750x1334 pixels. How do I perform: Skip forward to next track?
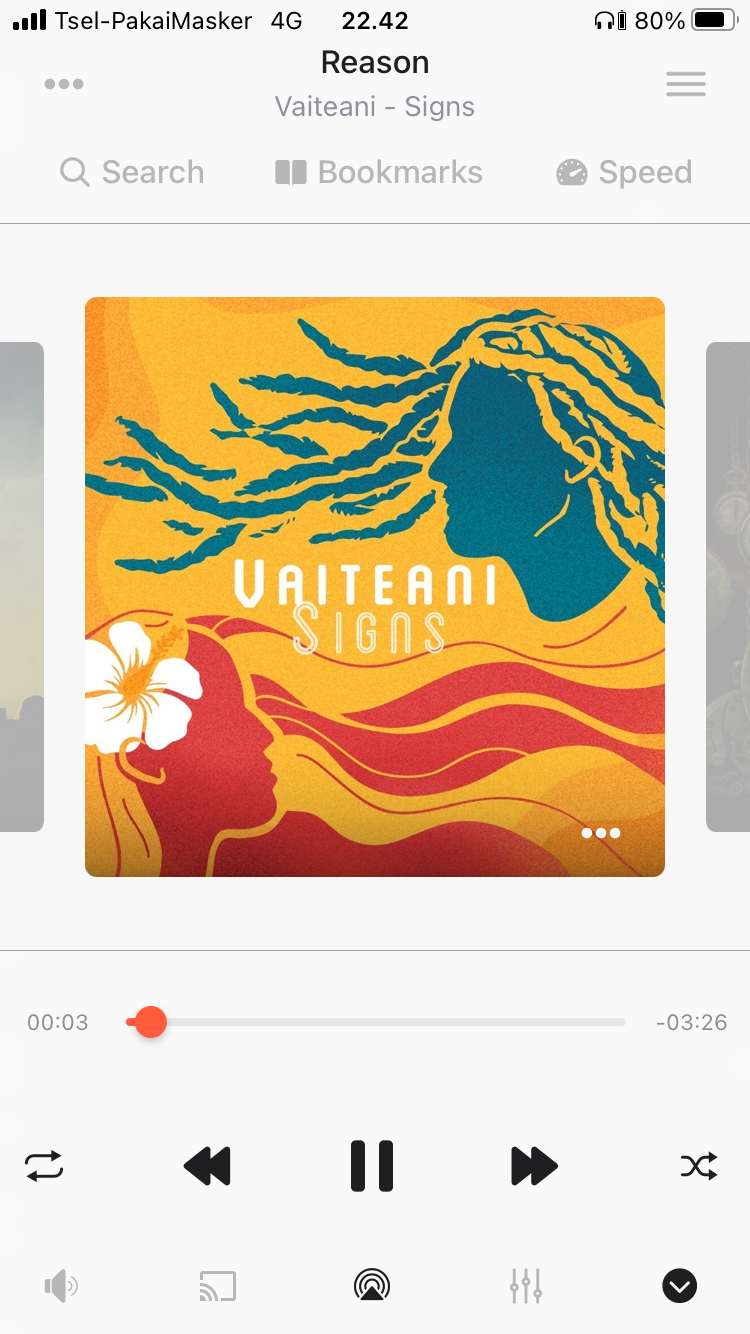(534, 1166)
